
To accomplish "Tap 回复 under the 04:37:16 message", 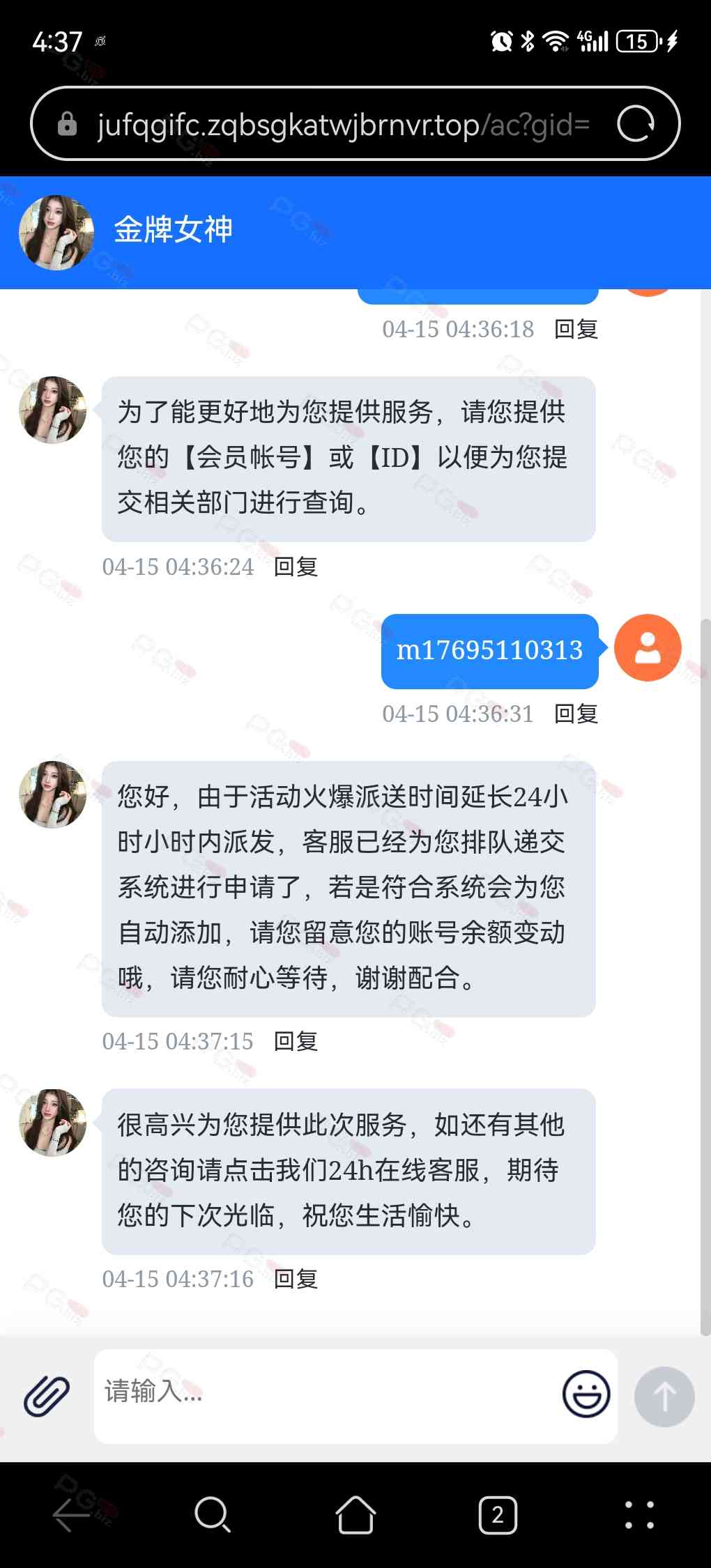I will click(296, 1279).
